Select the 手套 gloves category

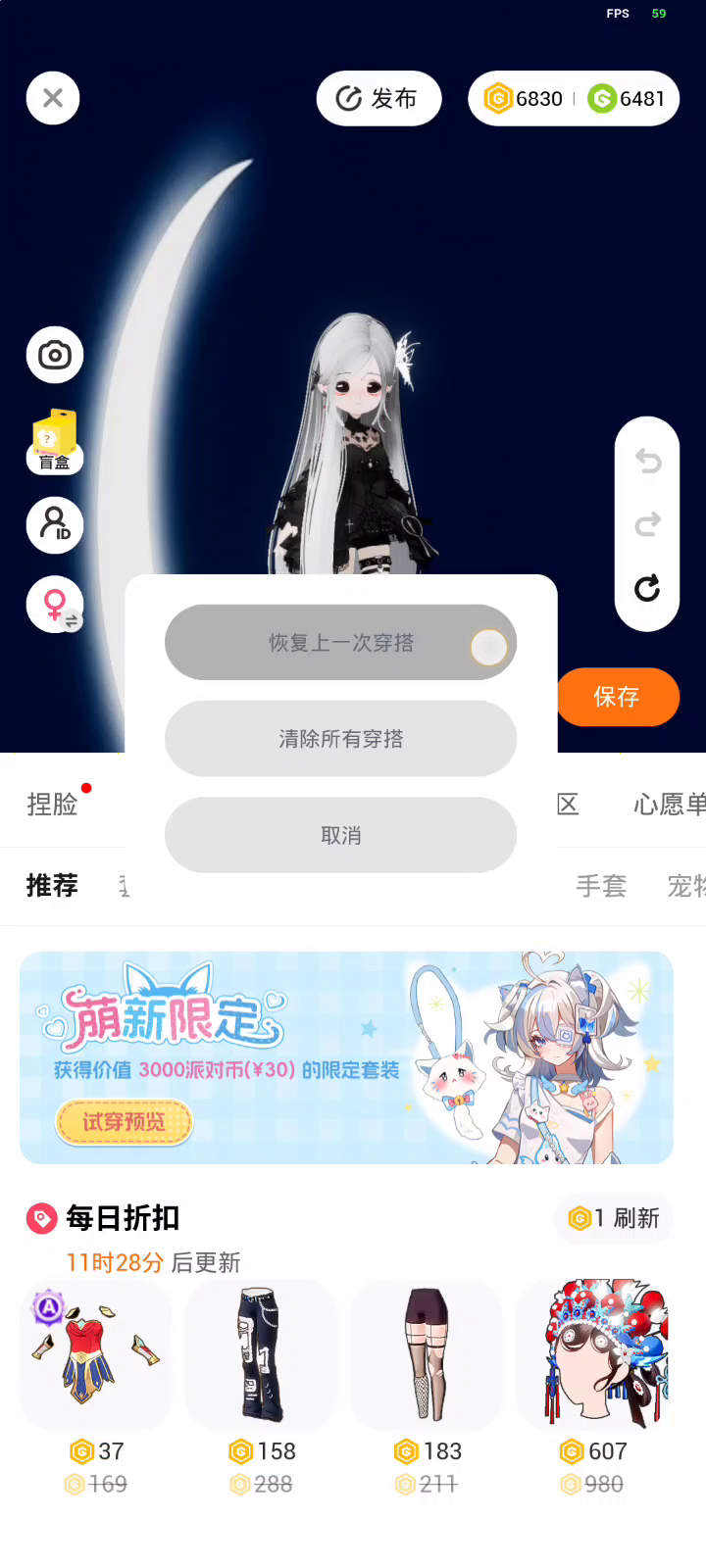coord(601,886)
